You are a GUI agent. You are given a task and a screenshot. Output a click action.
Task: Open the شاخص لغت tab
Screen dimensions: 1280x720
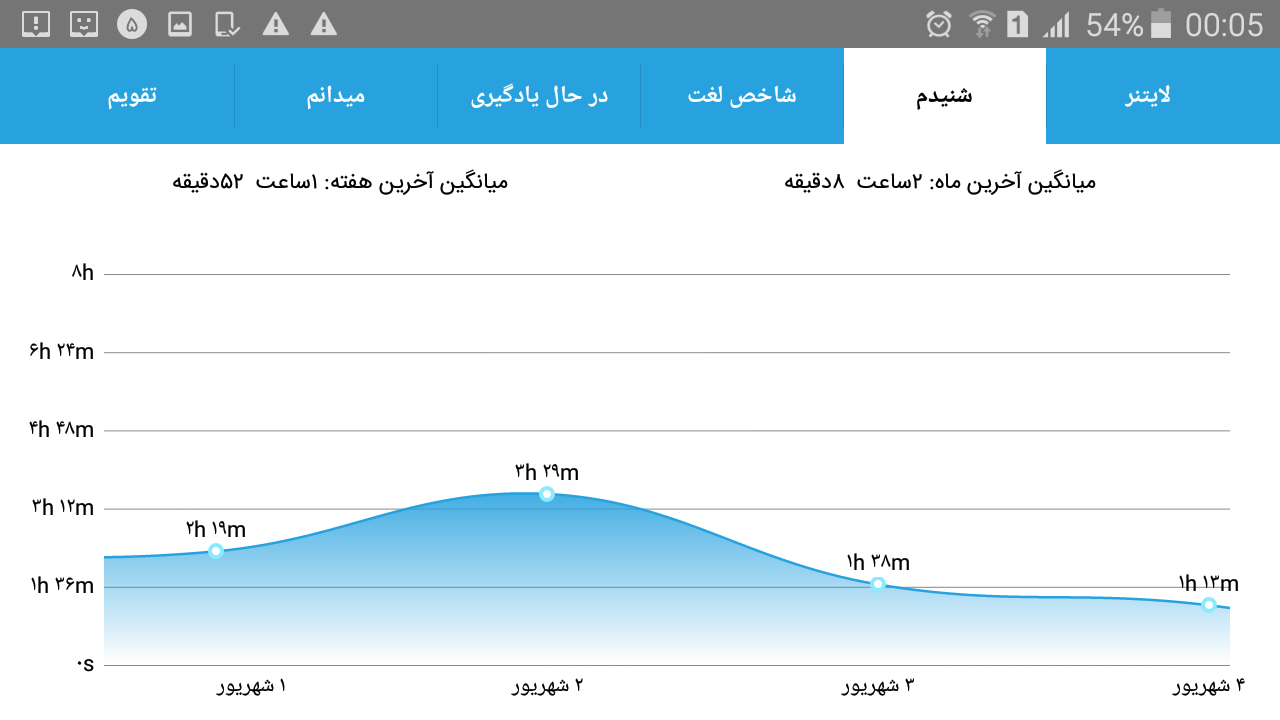coord(742,96)
